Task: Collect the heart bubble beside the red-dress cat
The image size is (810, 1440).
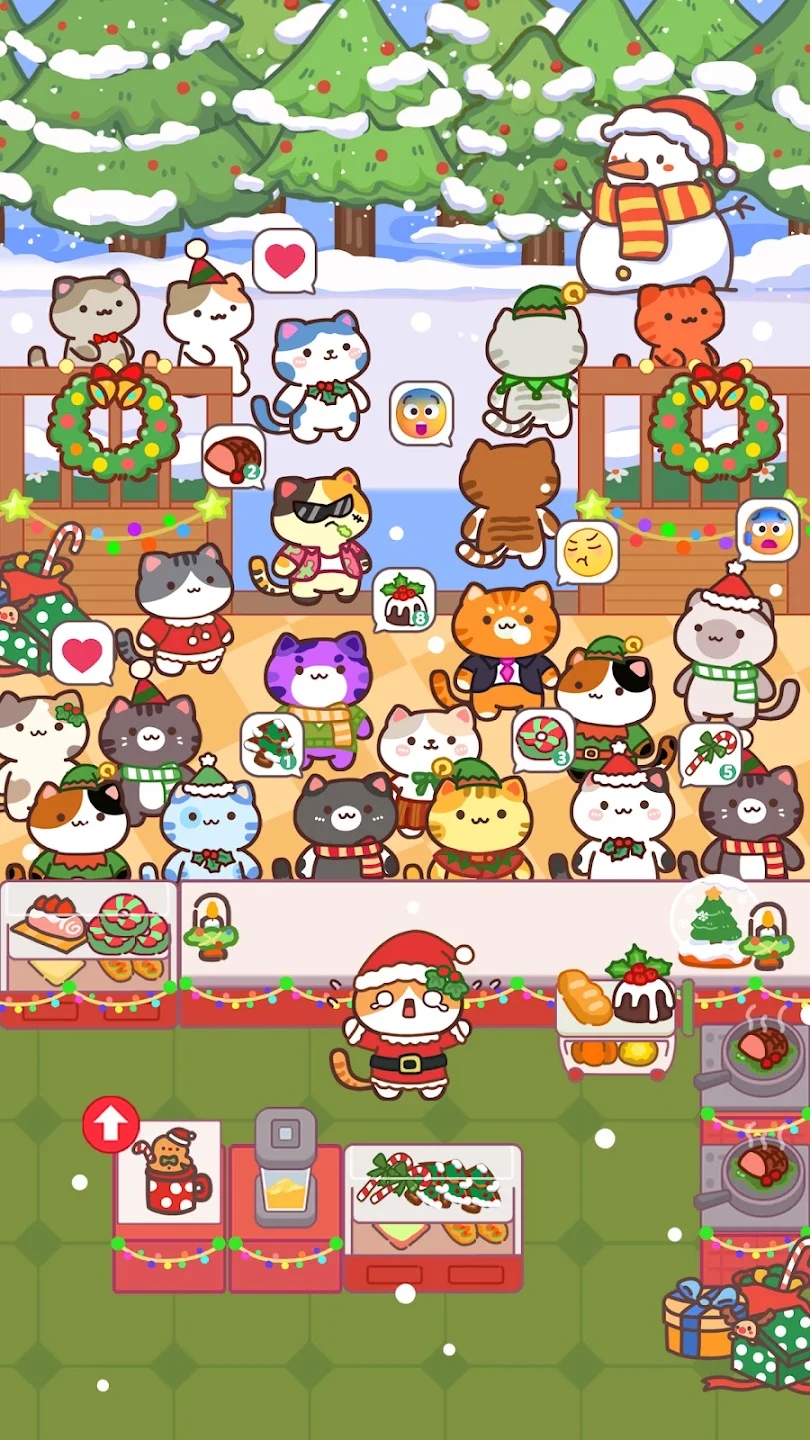Action: pos(82,655)
